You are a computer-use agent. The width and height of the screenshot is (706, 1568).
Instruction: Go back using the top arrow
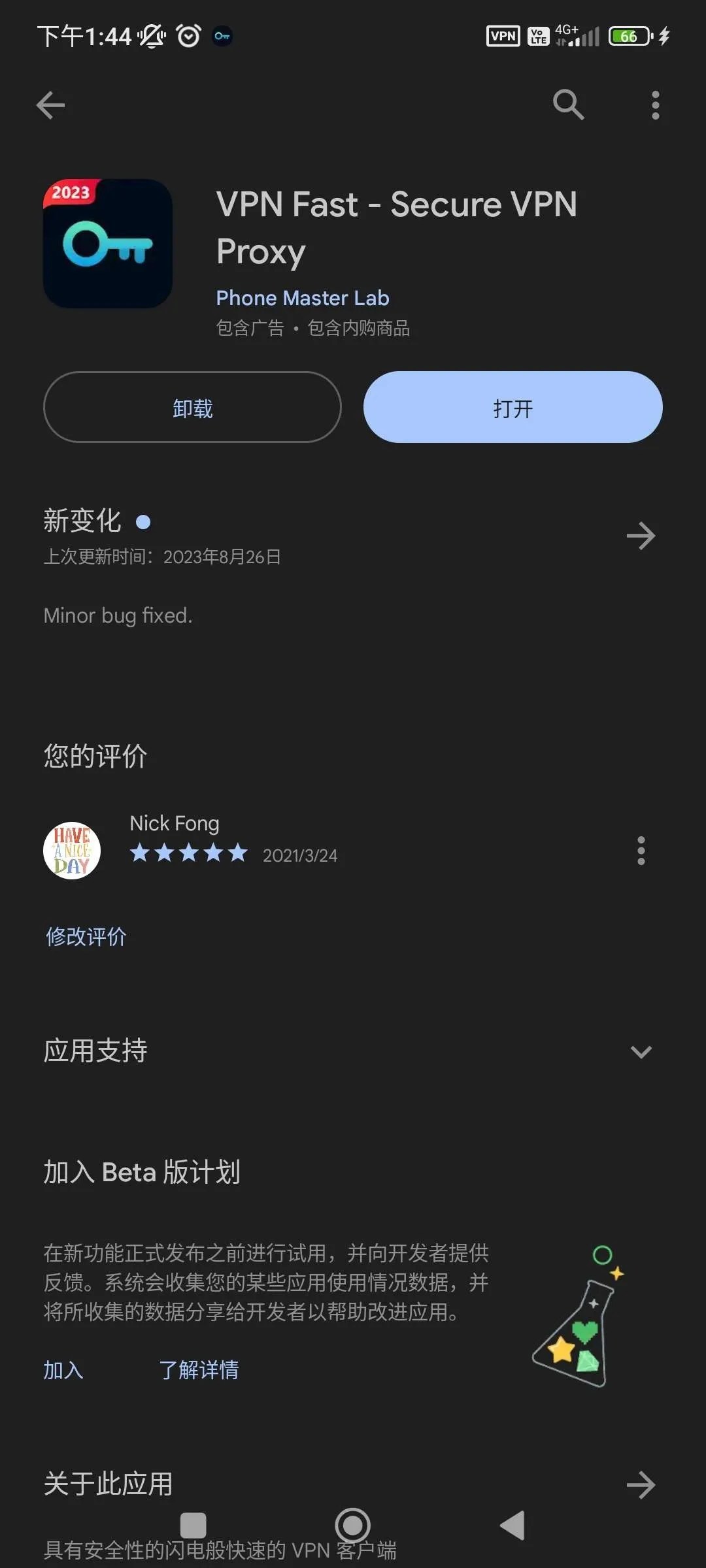(x=50, y=105)
